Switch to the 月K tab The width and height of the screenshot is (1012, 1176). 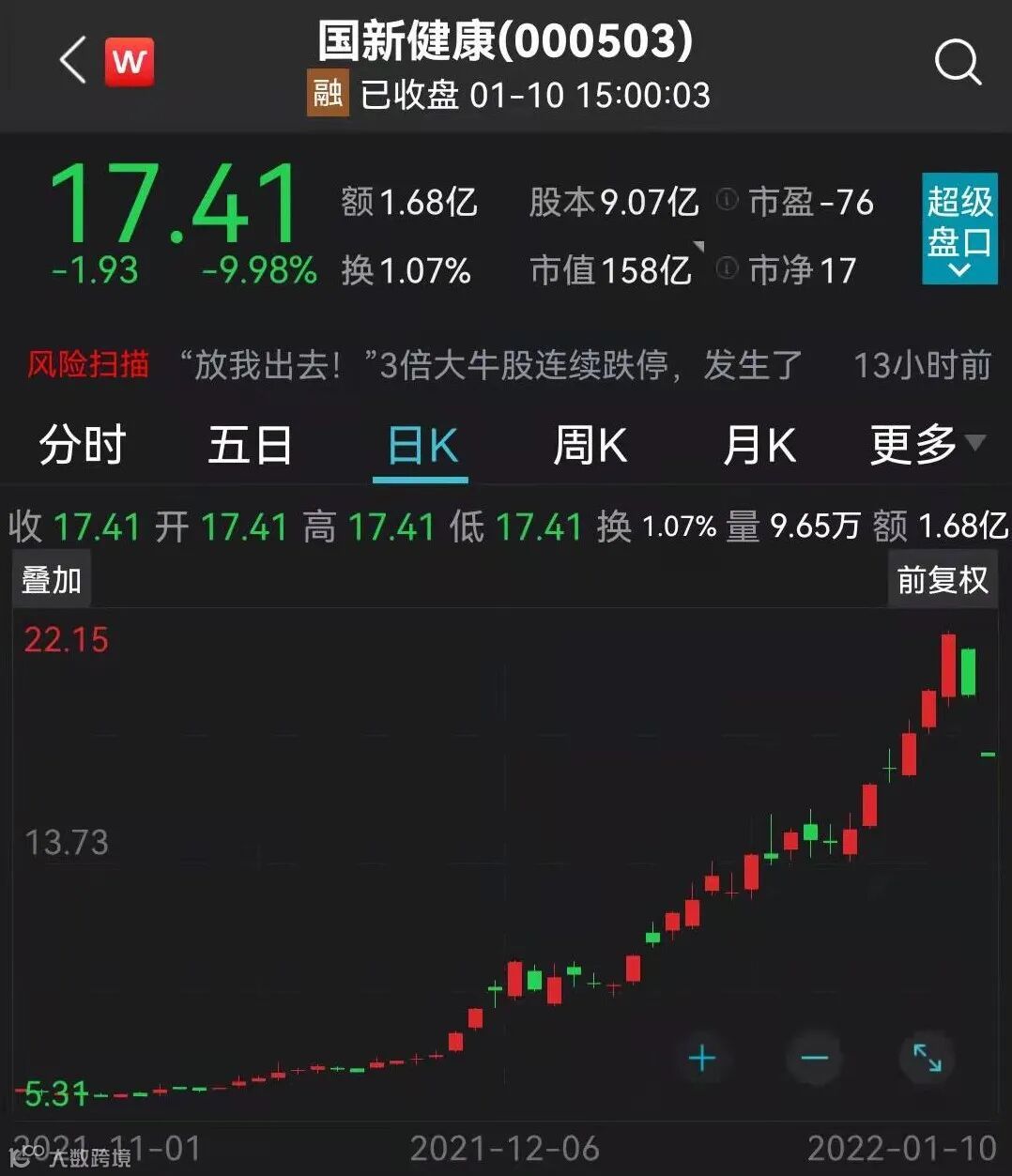pos(759,445)
